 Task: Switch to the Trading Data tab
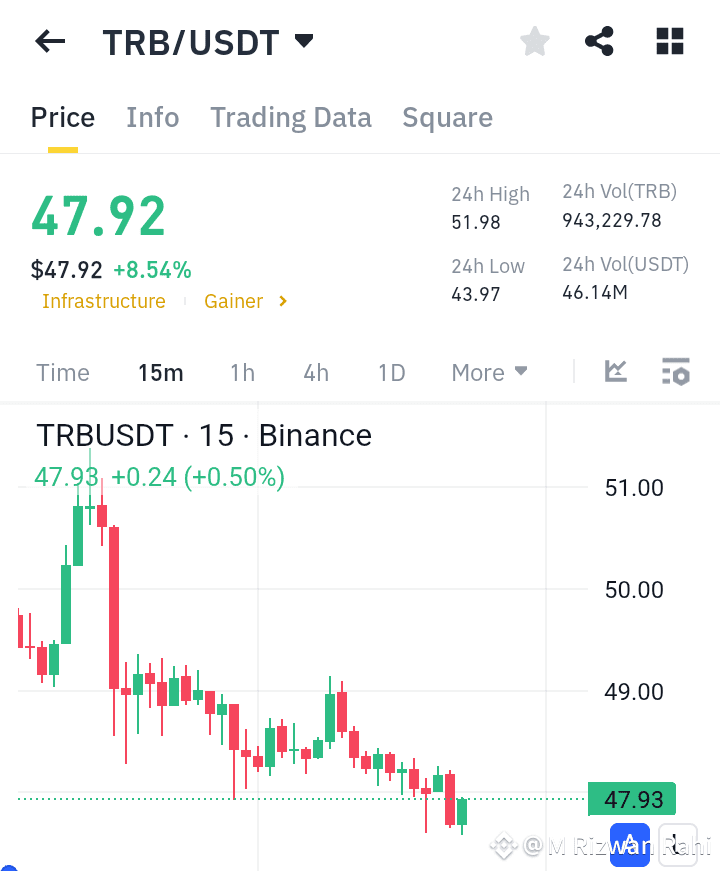click(x=291, y=117)
